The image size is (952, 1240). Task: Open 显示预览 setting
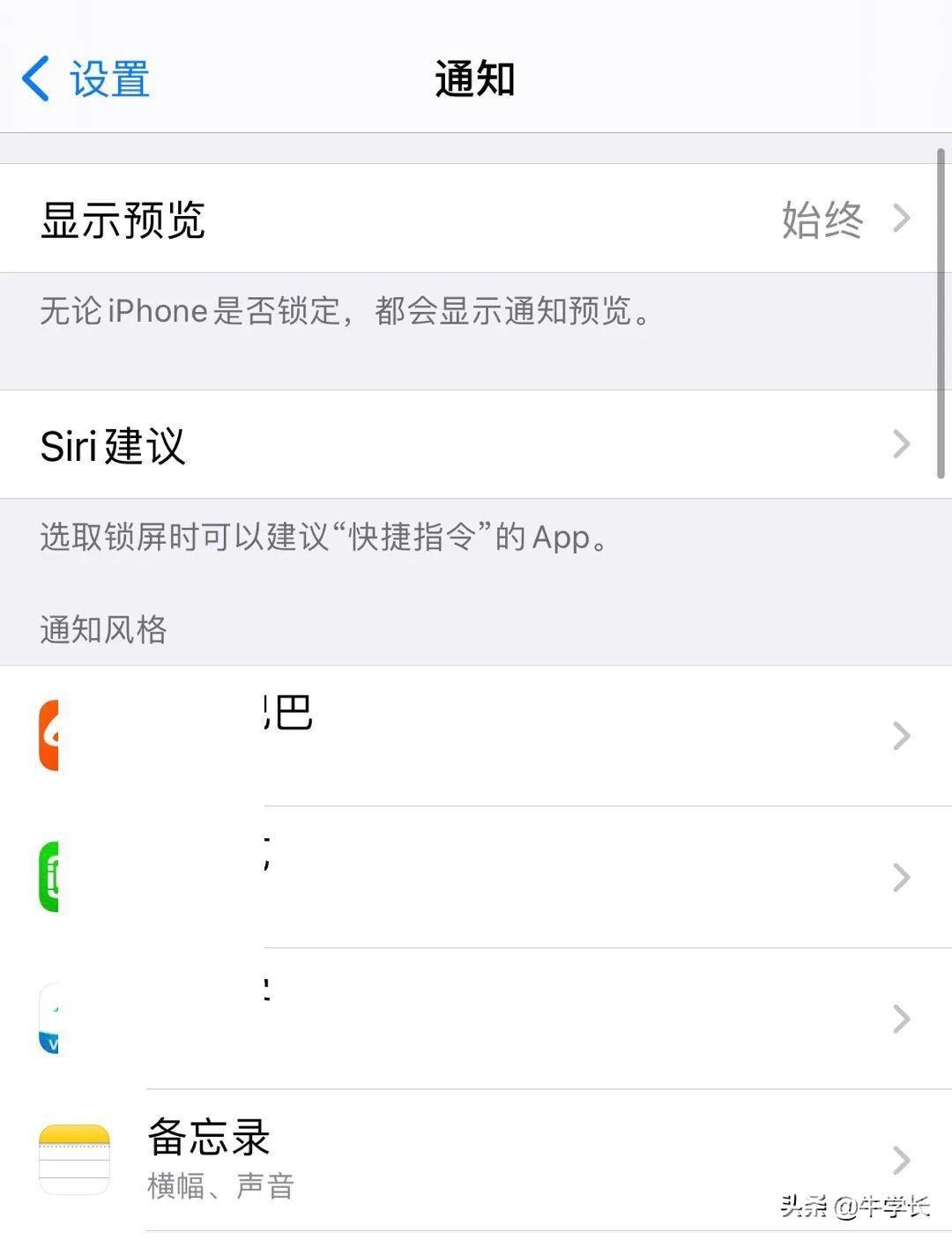476,219
